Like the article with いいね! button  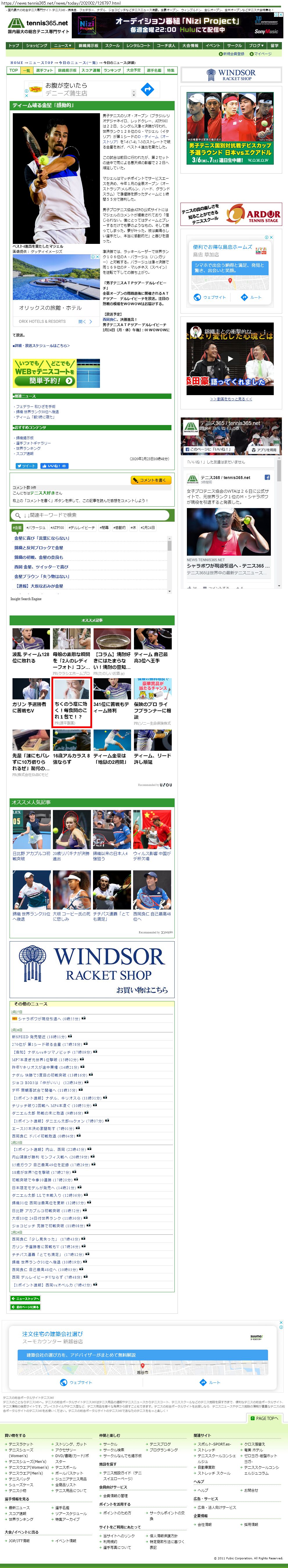(55, 466)
